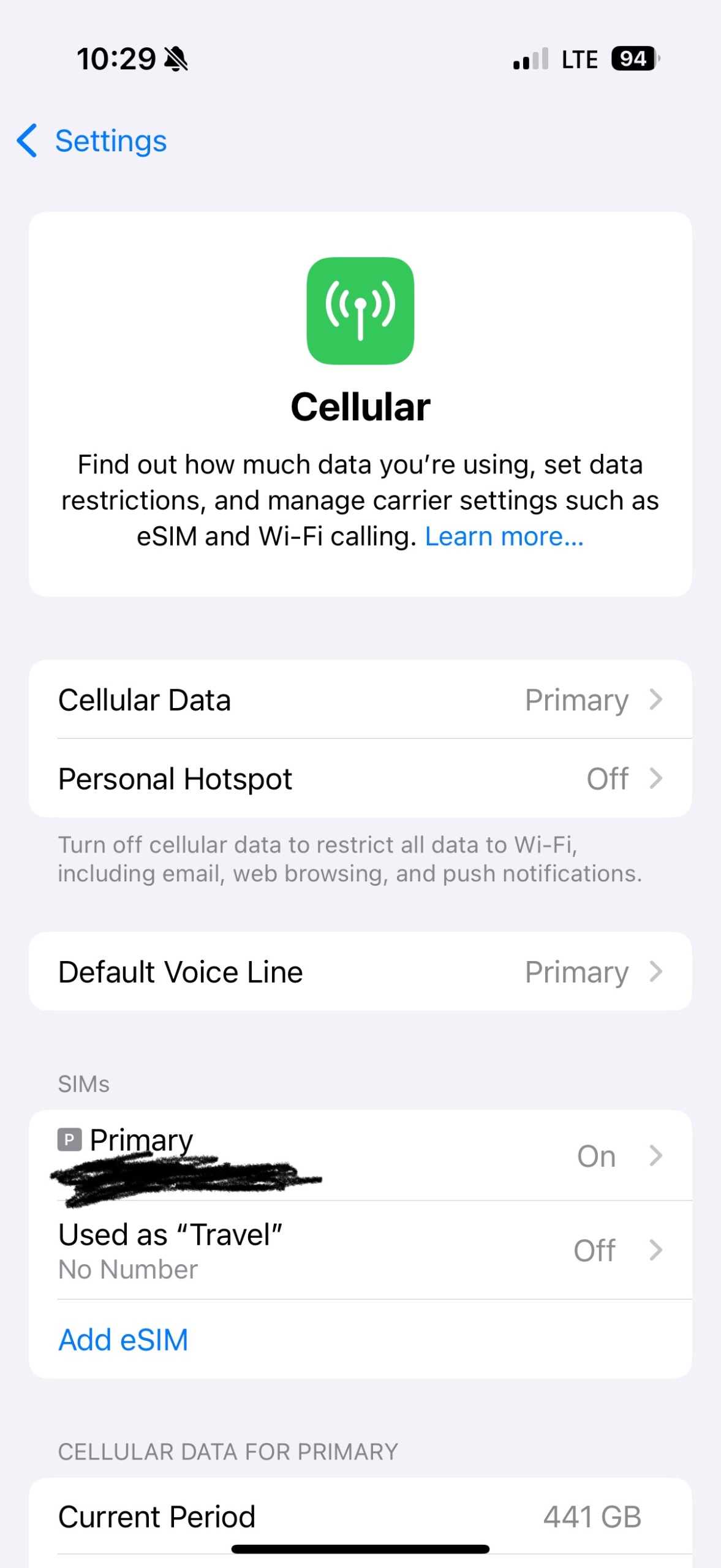Screen dimensions: 721x1568
Task: Open Cellular Data settings
Action: (360, 699)
